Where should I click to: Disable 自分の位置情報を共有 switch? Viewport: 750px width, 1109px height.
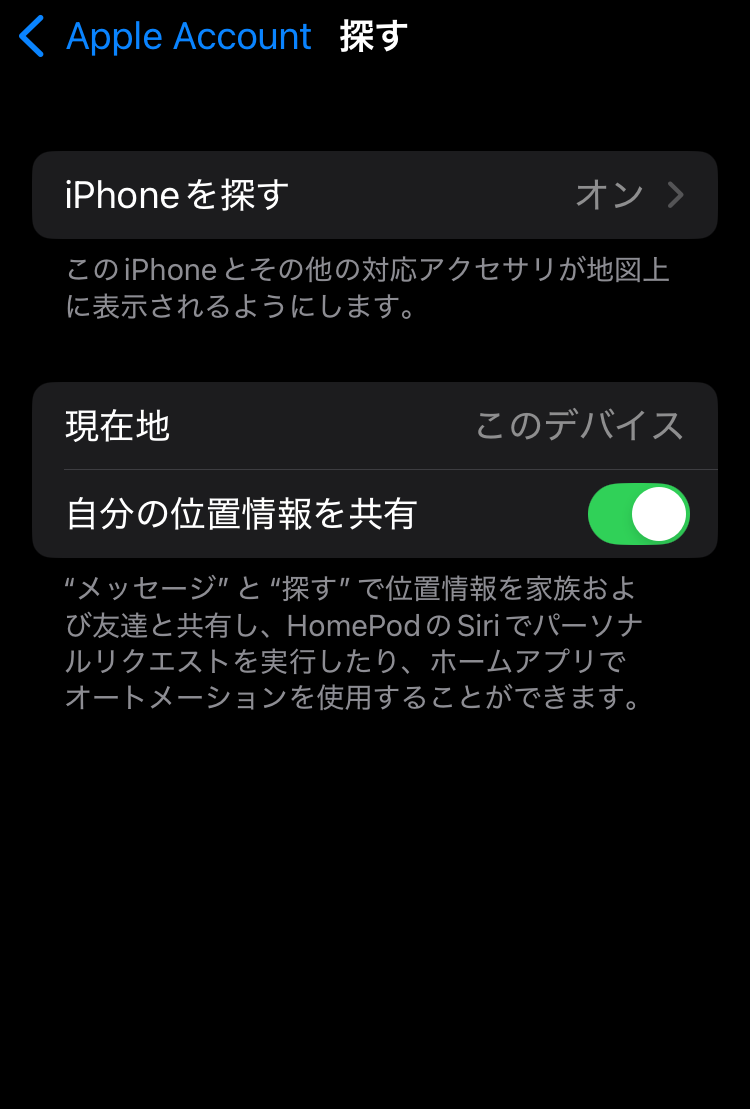pos(638,514)
